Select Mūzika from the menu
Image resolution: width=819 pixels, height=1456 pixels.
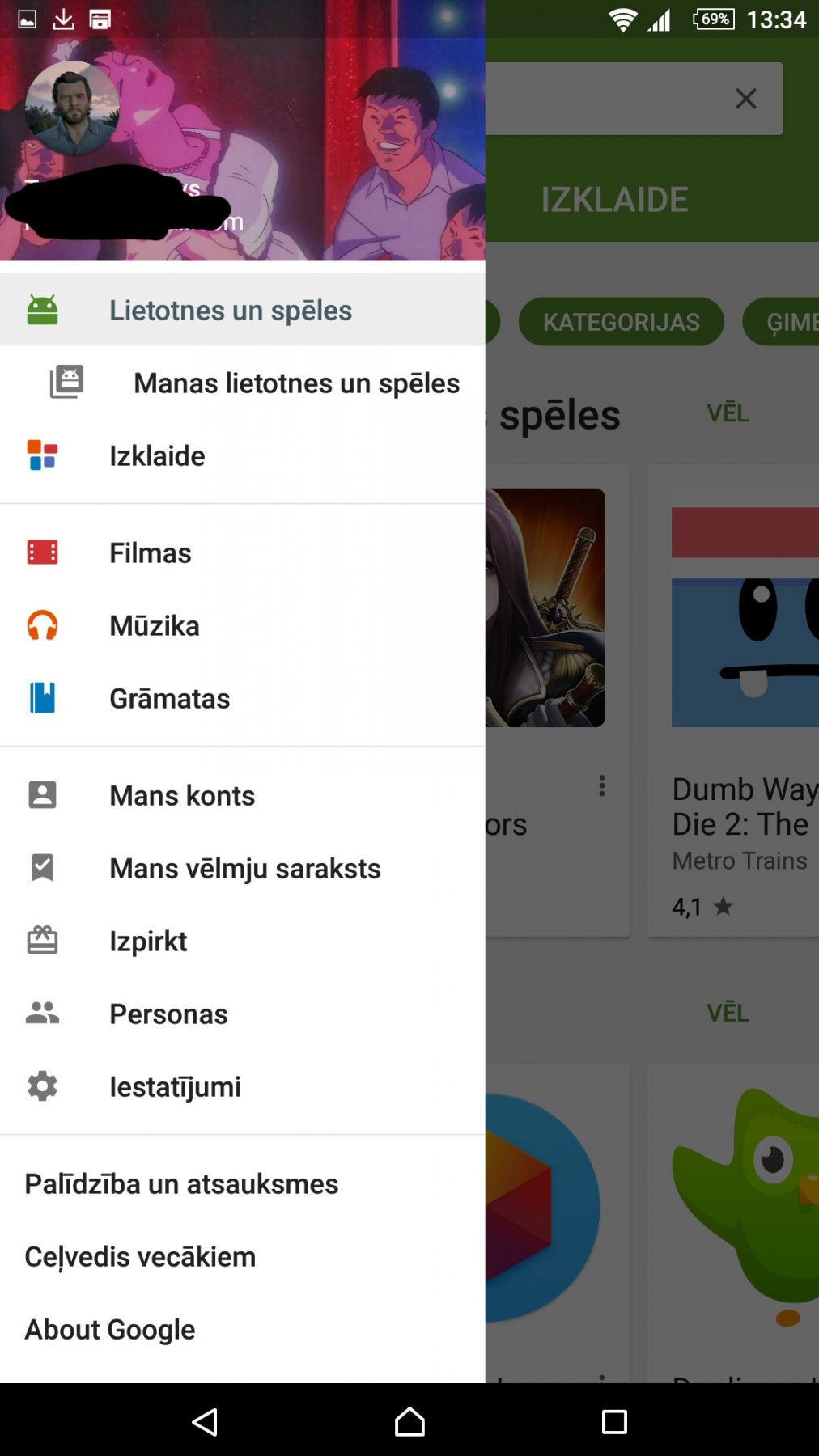(x=155, y=626)
